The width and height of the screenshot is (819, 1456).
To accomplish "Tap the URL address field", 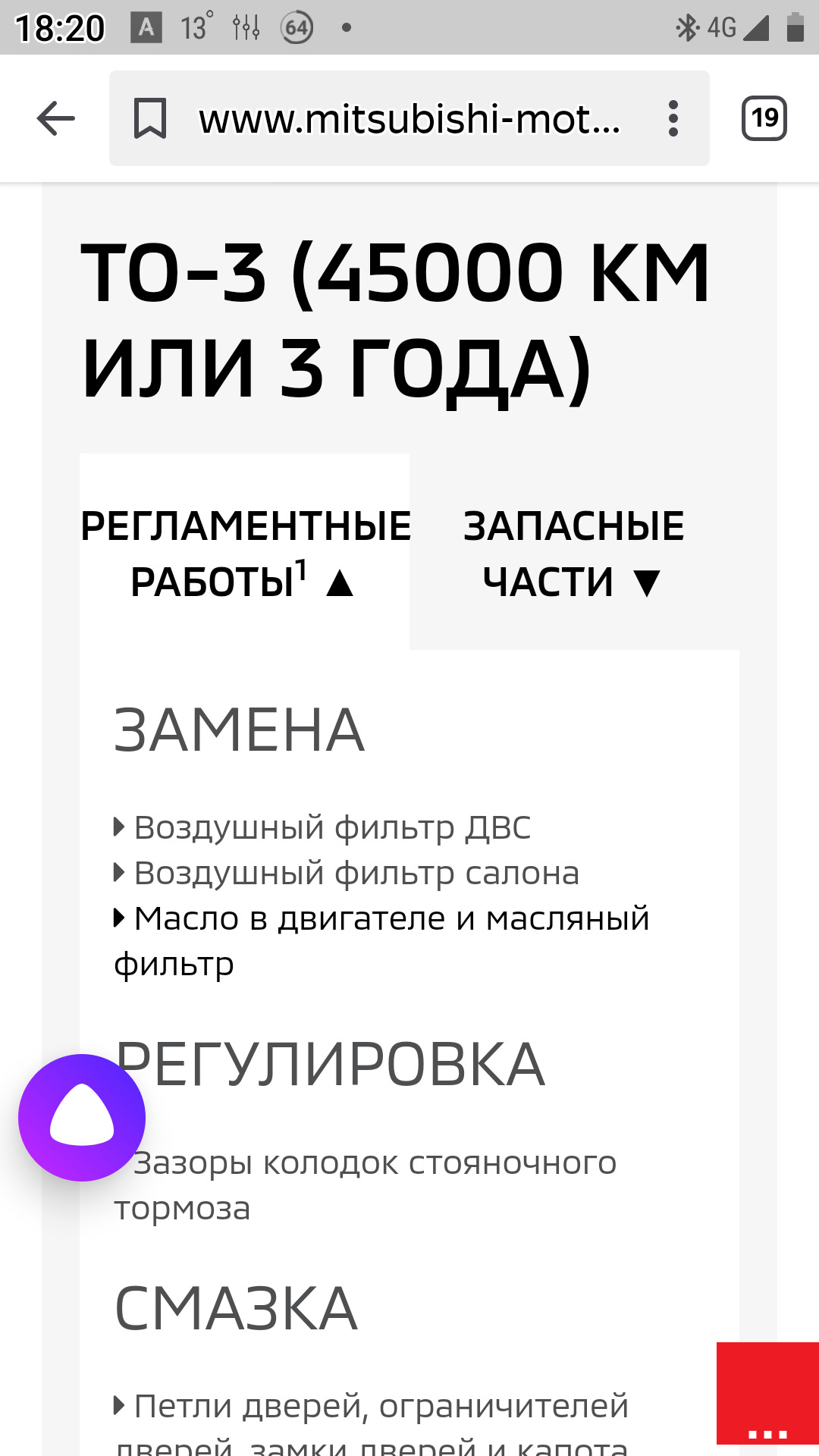I will (x=409, y=119).
